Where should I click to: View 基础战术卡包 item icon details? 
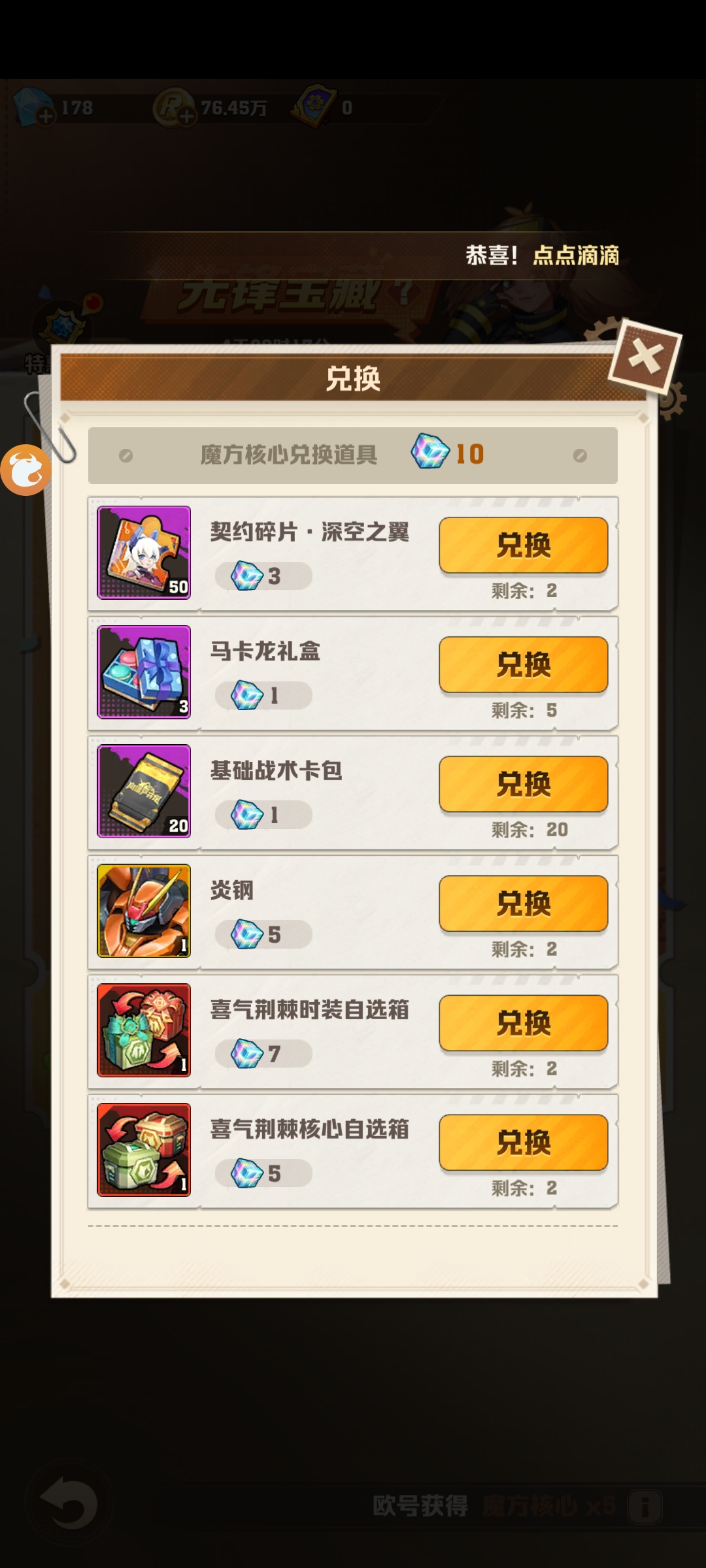144,791
